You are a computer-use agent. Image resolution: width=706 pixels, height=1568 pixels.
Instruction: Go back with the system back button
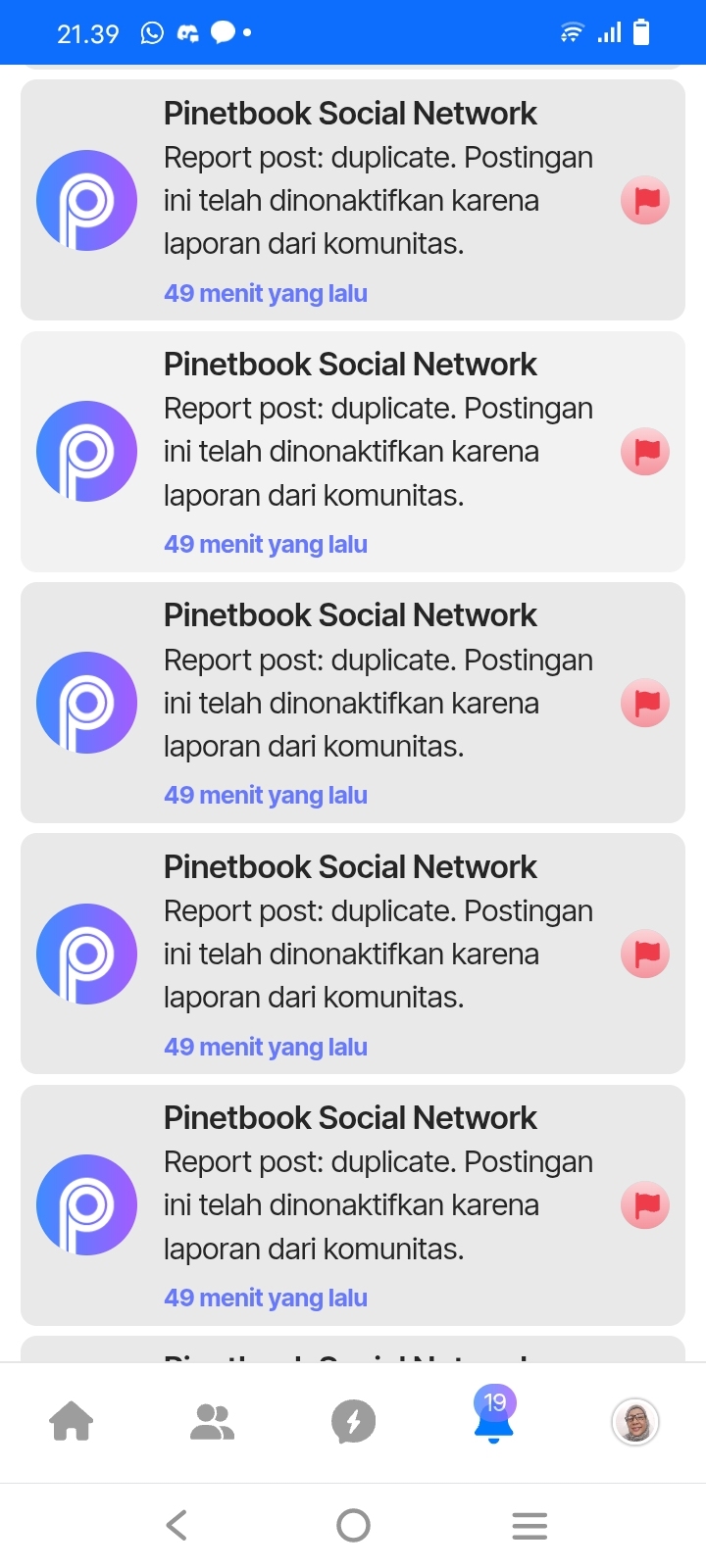click(176, 1525)
